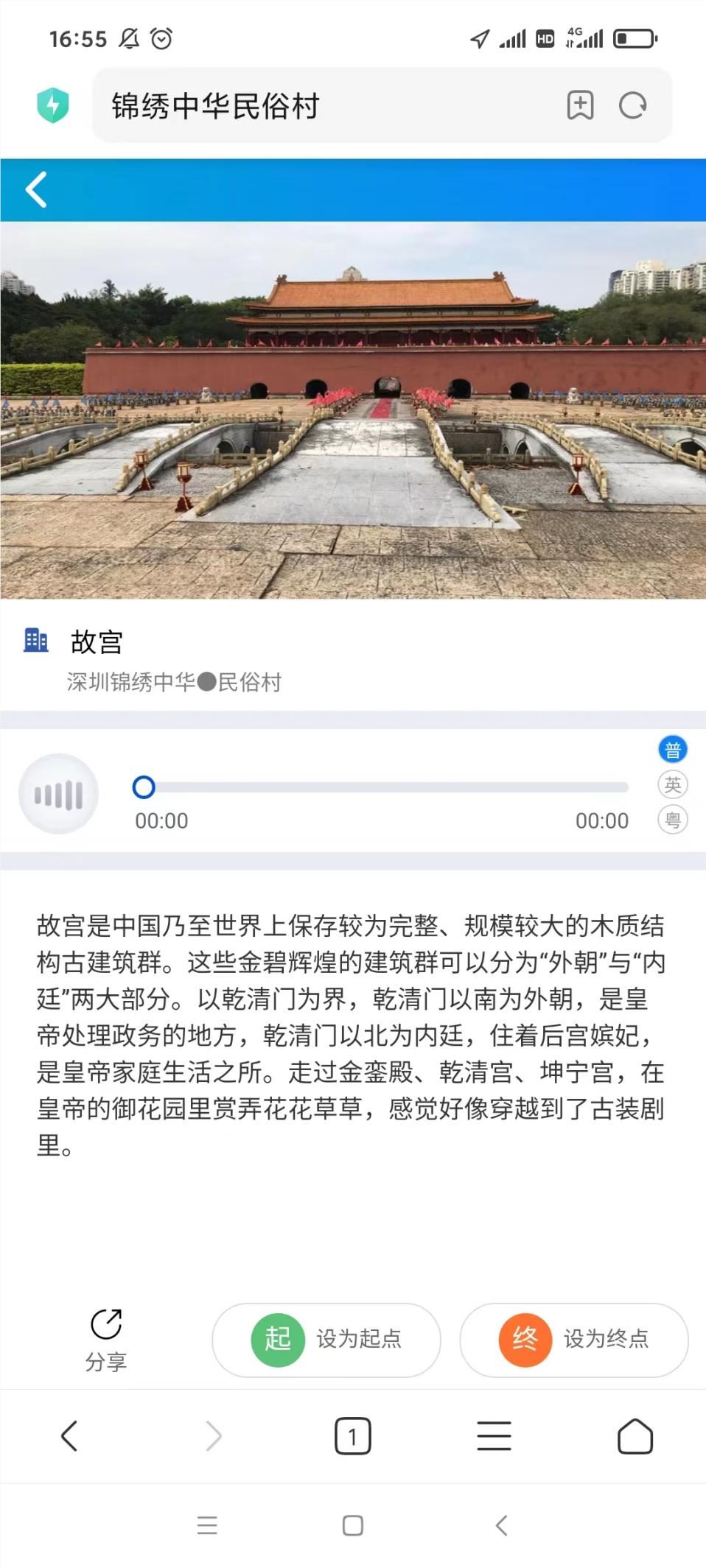The image size is (706, 1568).
Task: Set 故宫 as the route start point
Action: (326, 1339)
